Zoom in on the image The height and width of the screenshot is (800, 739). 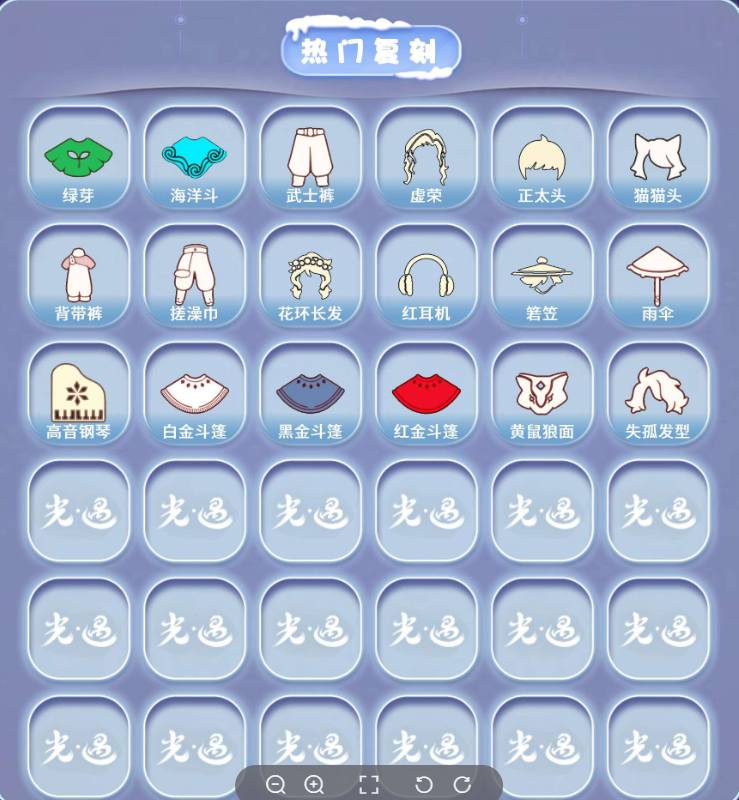click(314, 785)
